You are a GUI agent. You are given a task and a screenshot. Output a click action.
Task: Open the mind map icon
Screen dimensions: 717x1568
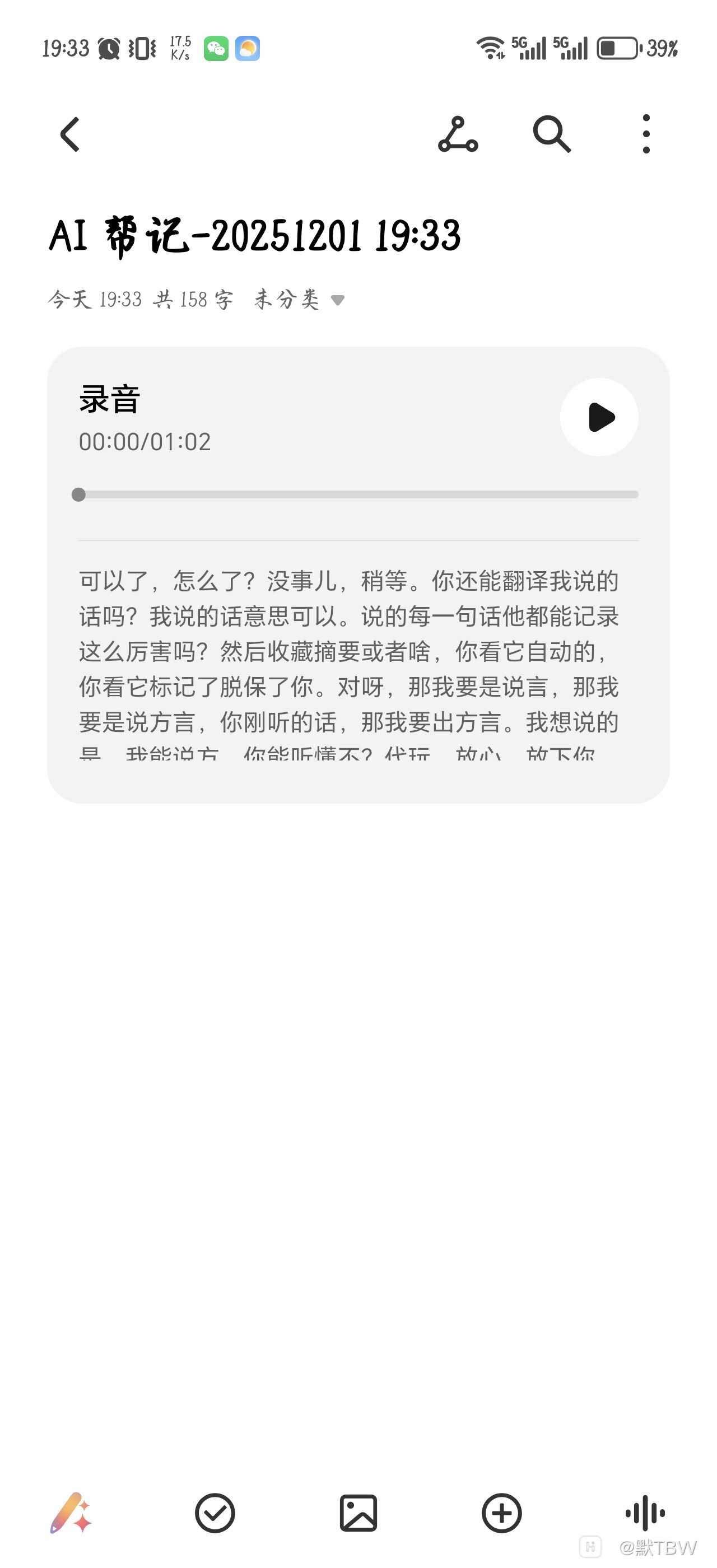click(x=458, y=134)
